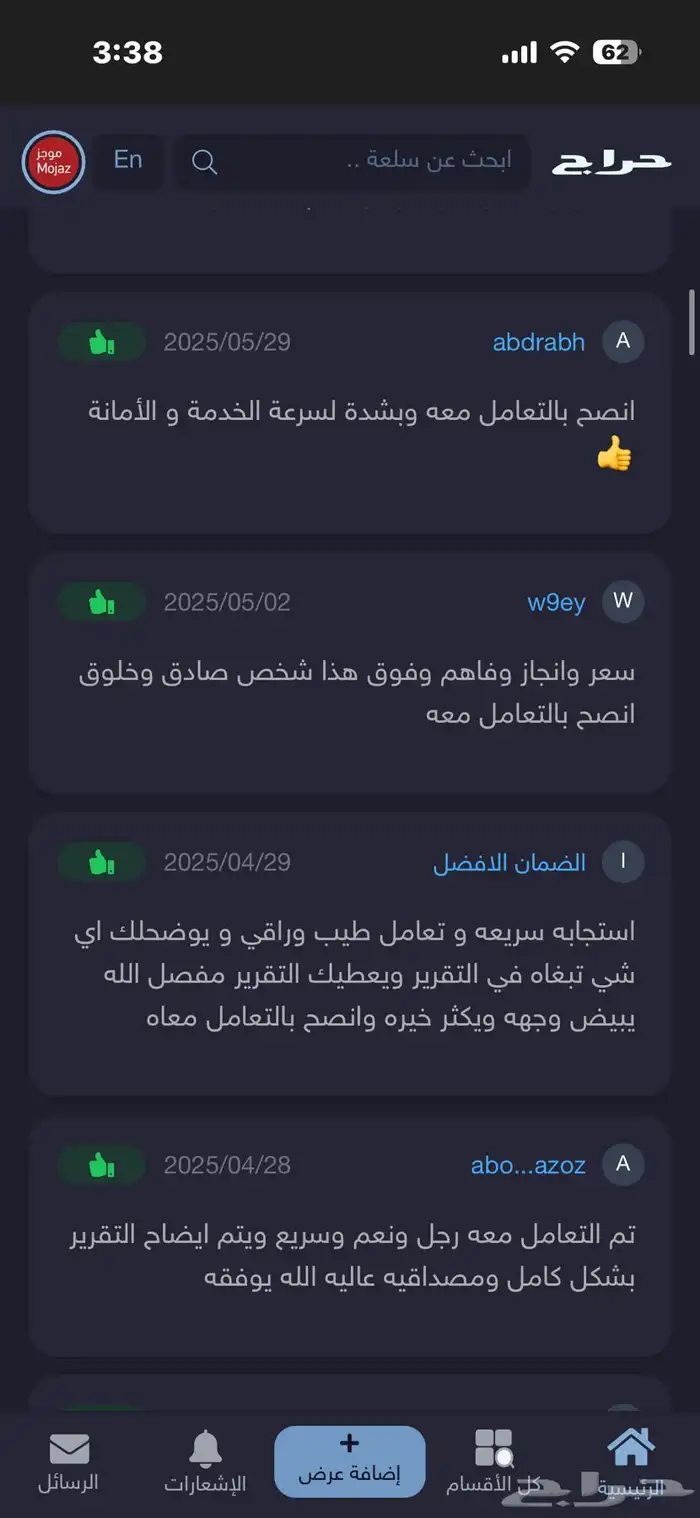Viewport: 700px width, 1518px height.
Task: Switch language to English (En)
Action: click(128, 160)
